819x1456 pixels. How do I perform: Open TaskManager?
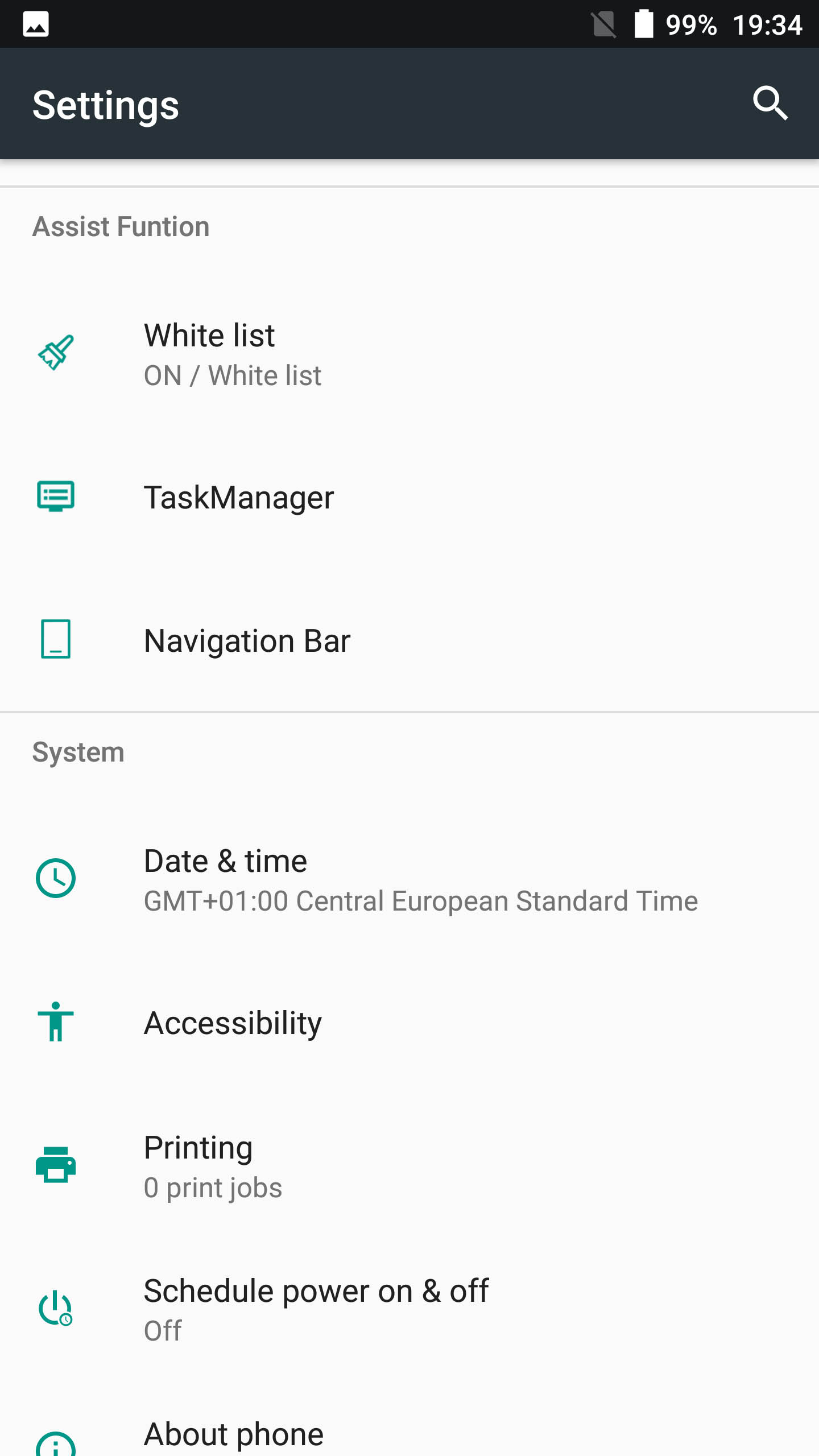(x=409, y=497)
